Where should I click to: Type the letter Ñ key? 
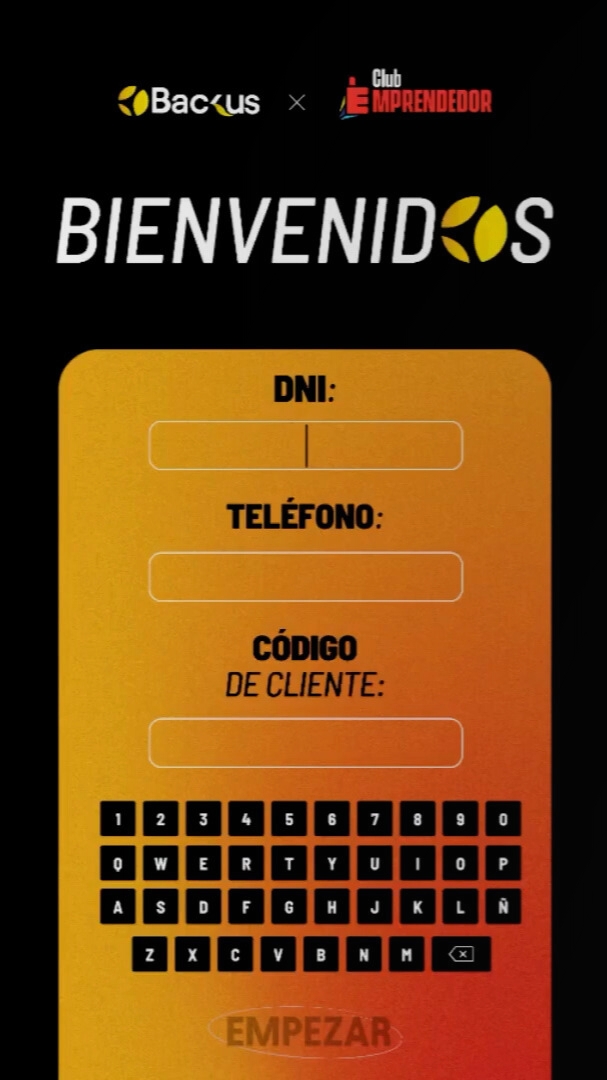(x=503, y=907)
